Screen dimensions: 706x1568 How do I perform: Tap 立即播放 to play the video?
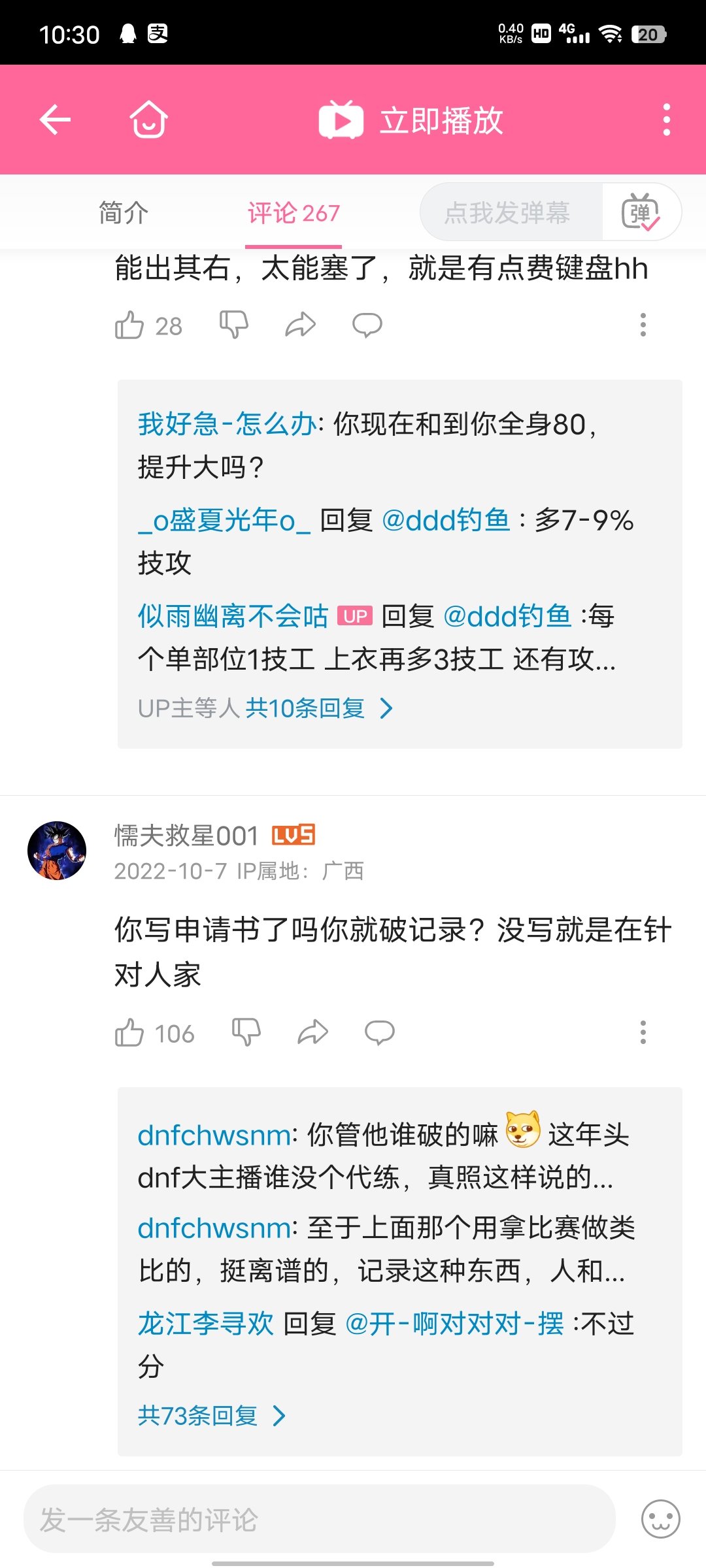coord(411,120)
